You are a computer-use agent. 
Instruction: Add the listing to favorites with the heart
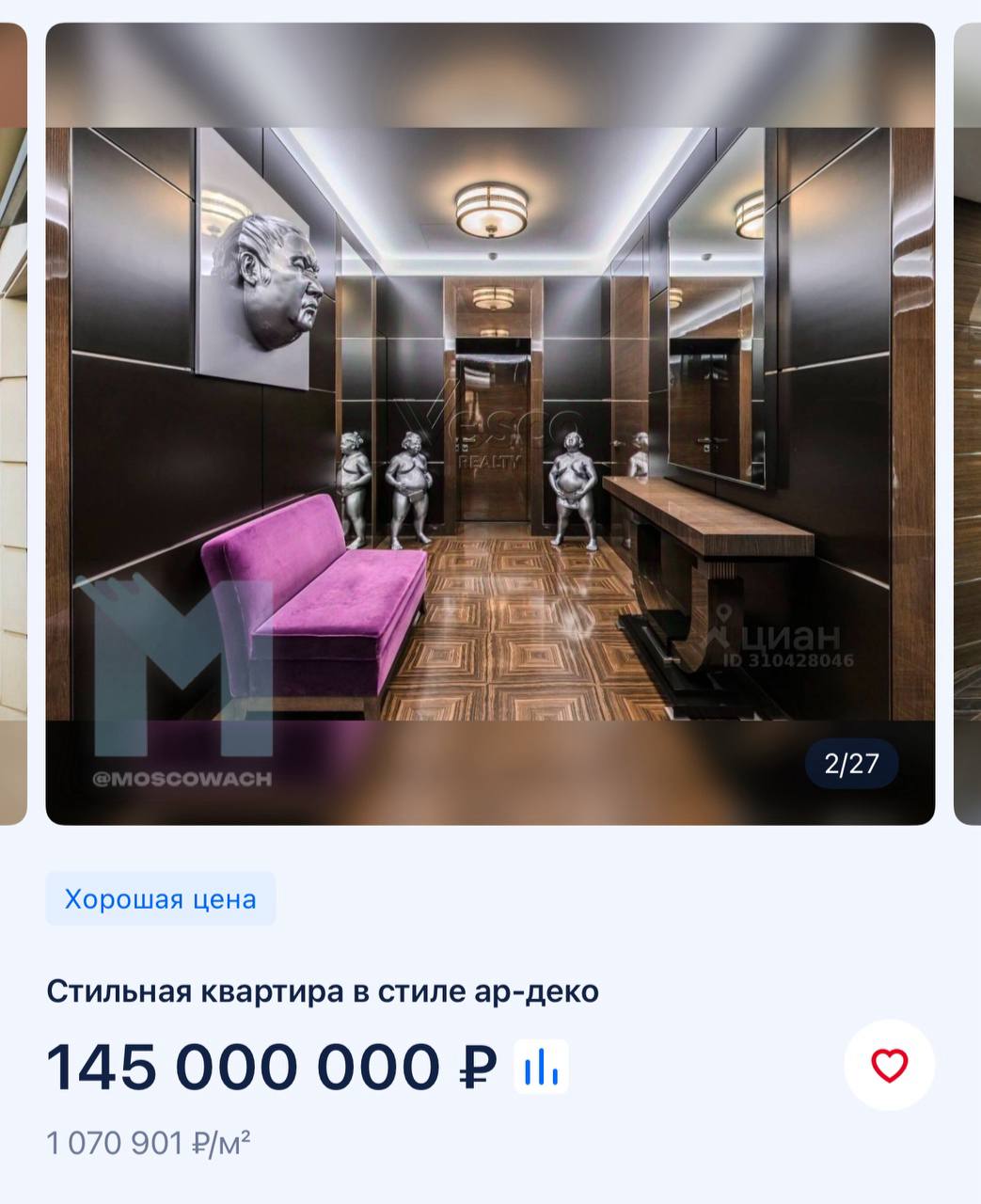pyautogui.click(x=889, y=1065)
